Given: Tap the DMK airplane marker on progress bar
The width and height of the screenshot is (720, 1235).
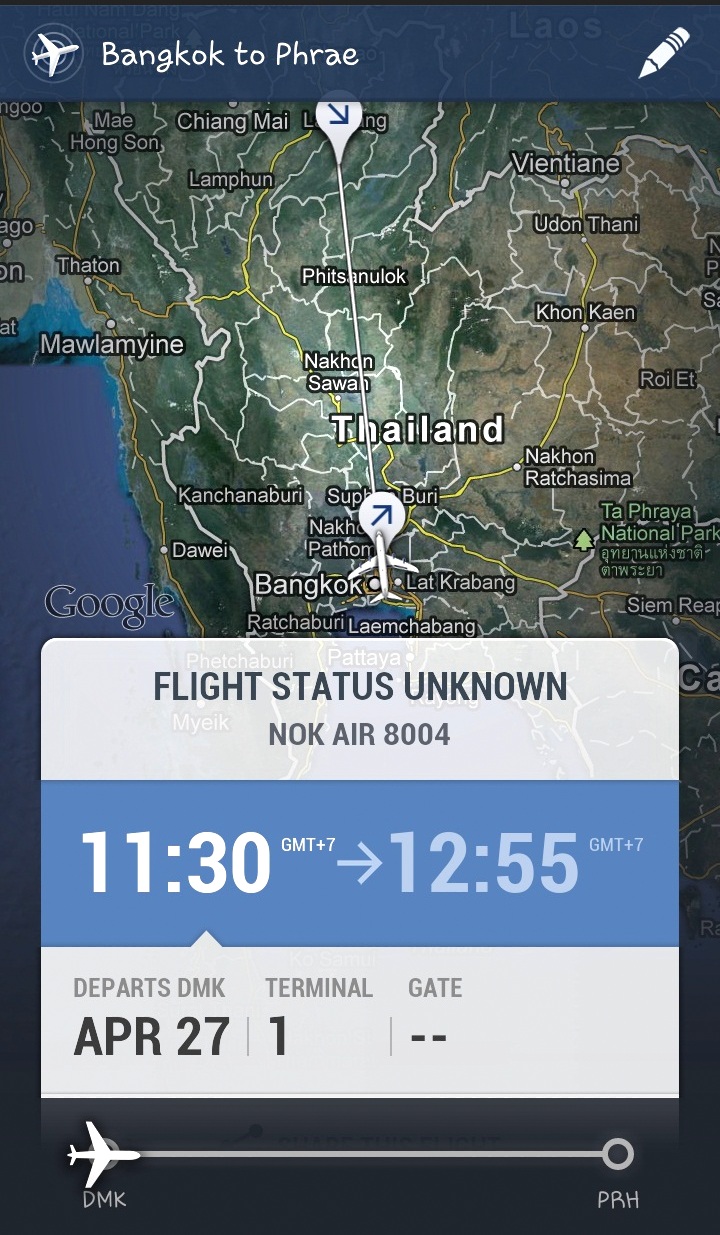Looking at the screenshot, I should coord(103,1154).
